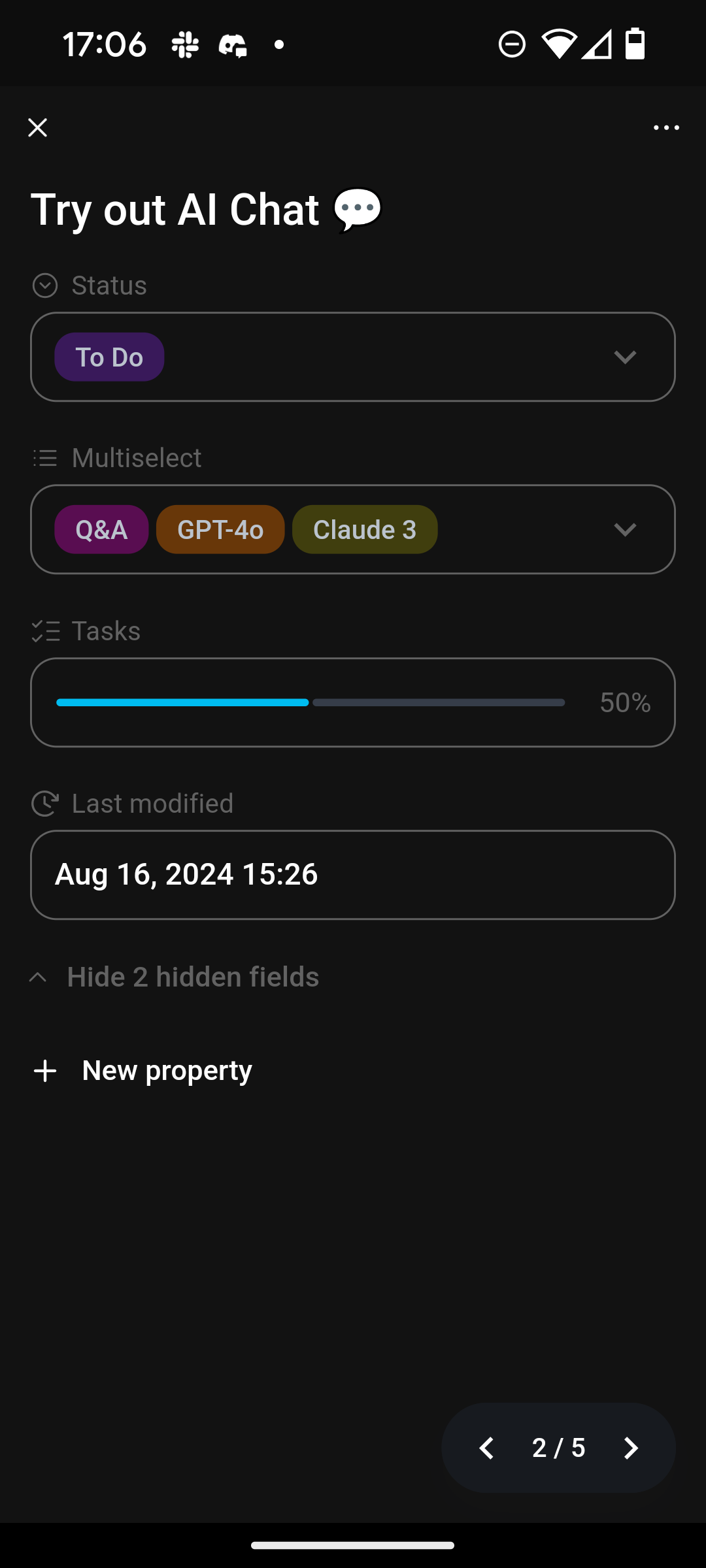Add a new property
Screen dimensions: 706x1568
(143, 1070)
